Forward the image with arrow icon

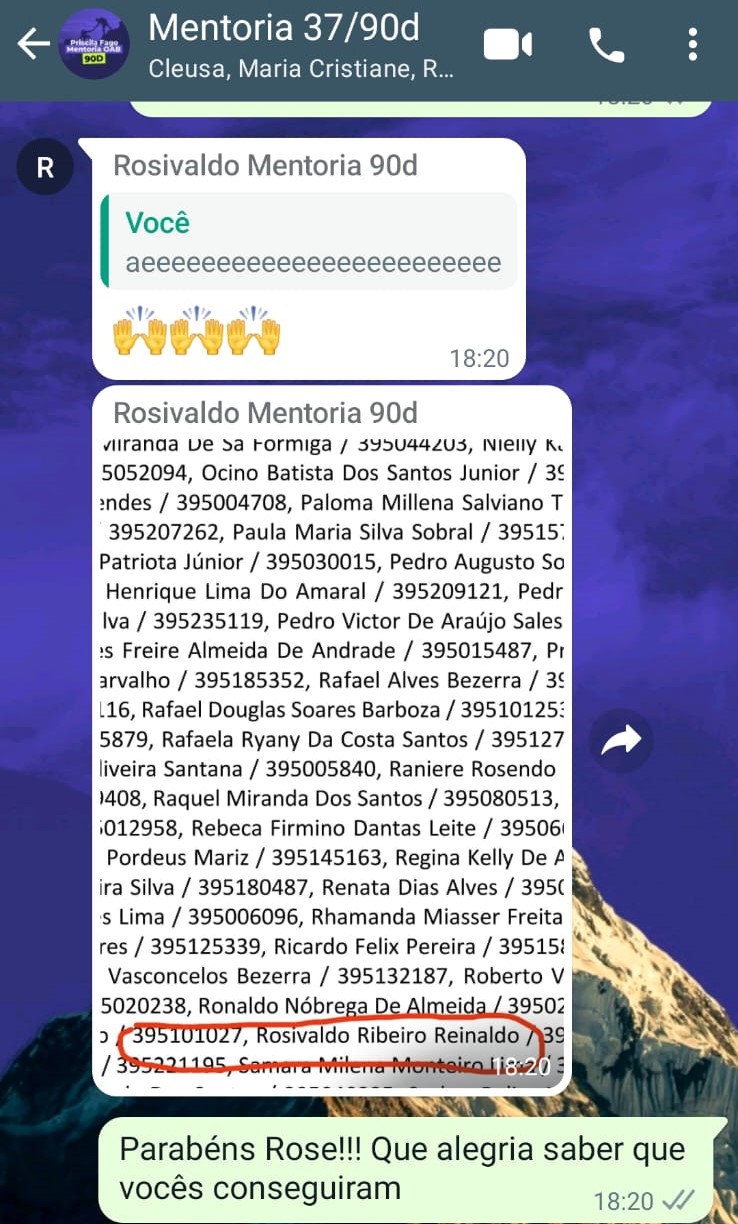[620, 740]
